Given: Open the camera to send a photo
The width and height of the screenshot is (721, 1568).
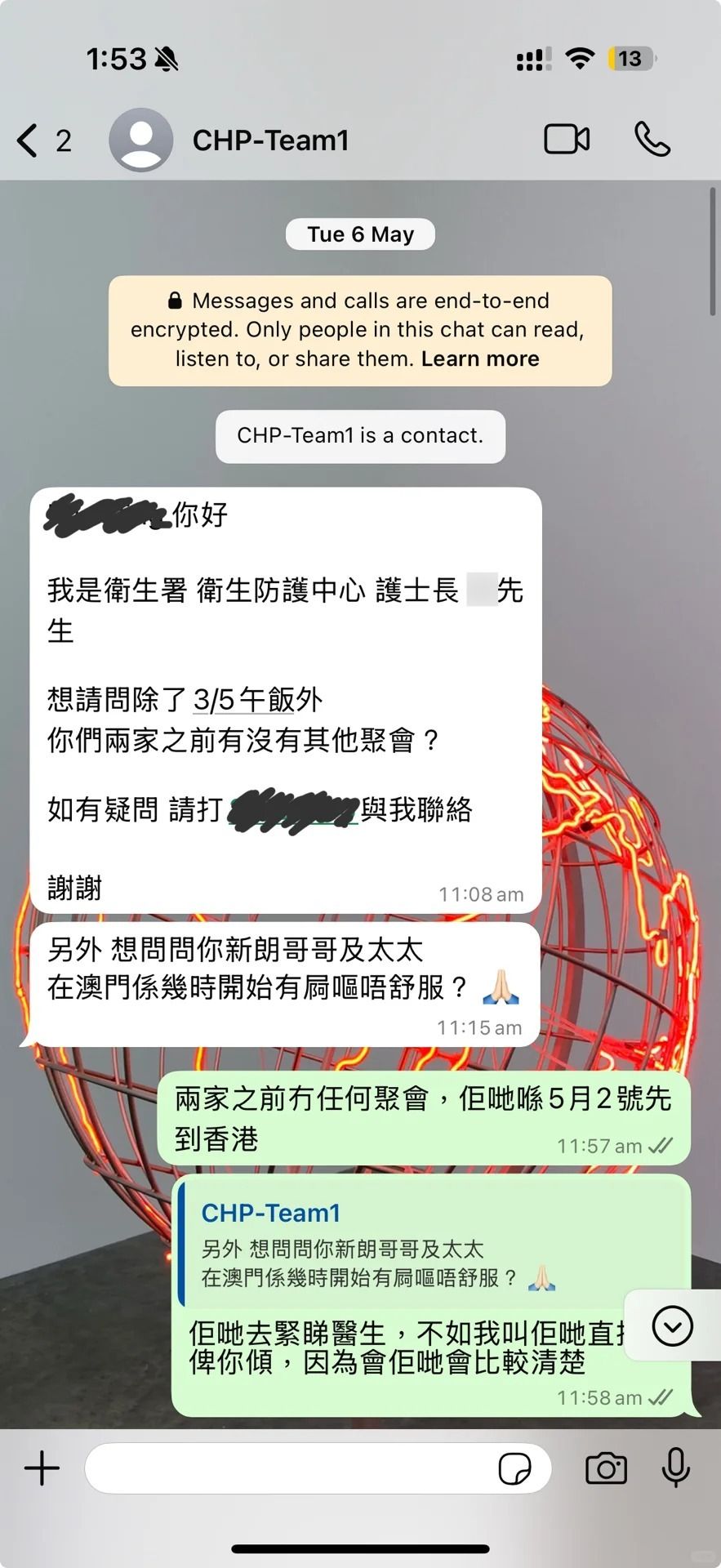Looking at the screenshot, I should coord(606,1468).
